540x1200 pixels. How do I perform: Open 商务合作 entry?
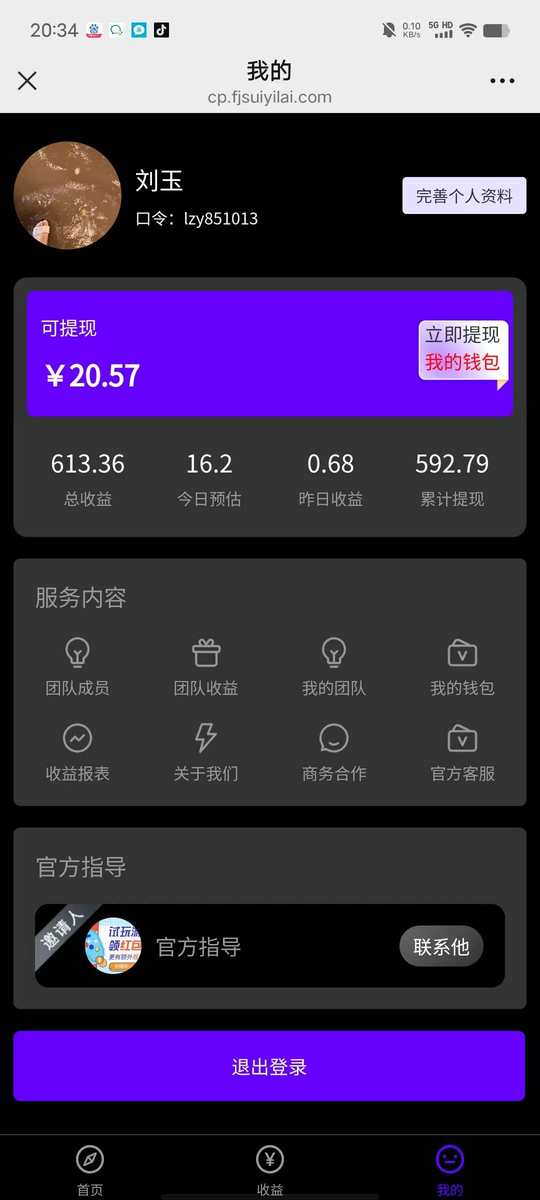point(334,752)
